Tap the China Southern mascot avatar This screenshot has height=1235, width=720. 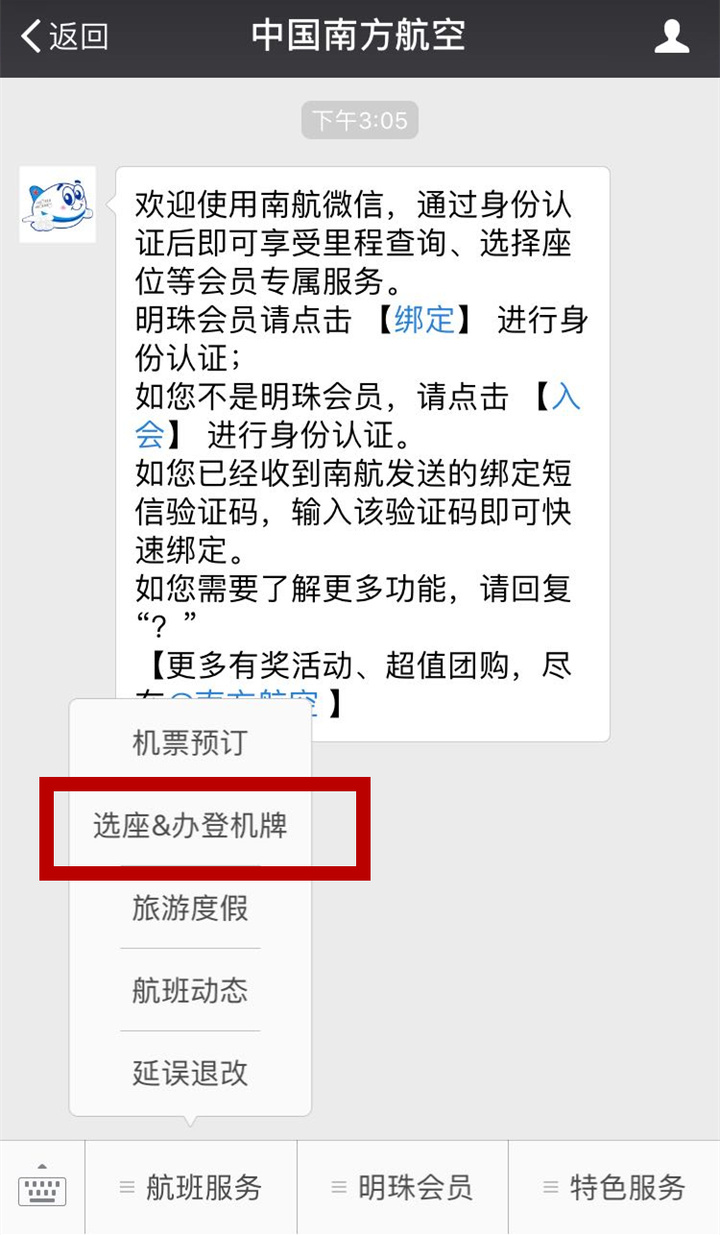coord(57,205)
